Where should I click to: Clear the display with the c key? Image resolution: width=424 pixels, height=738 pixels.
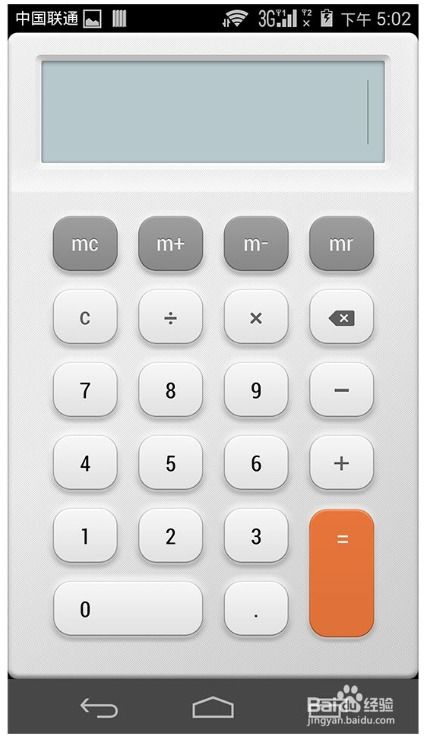[x=85, y=317]
